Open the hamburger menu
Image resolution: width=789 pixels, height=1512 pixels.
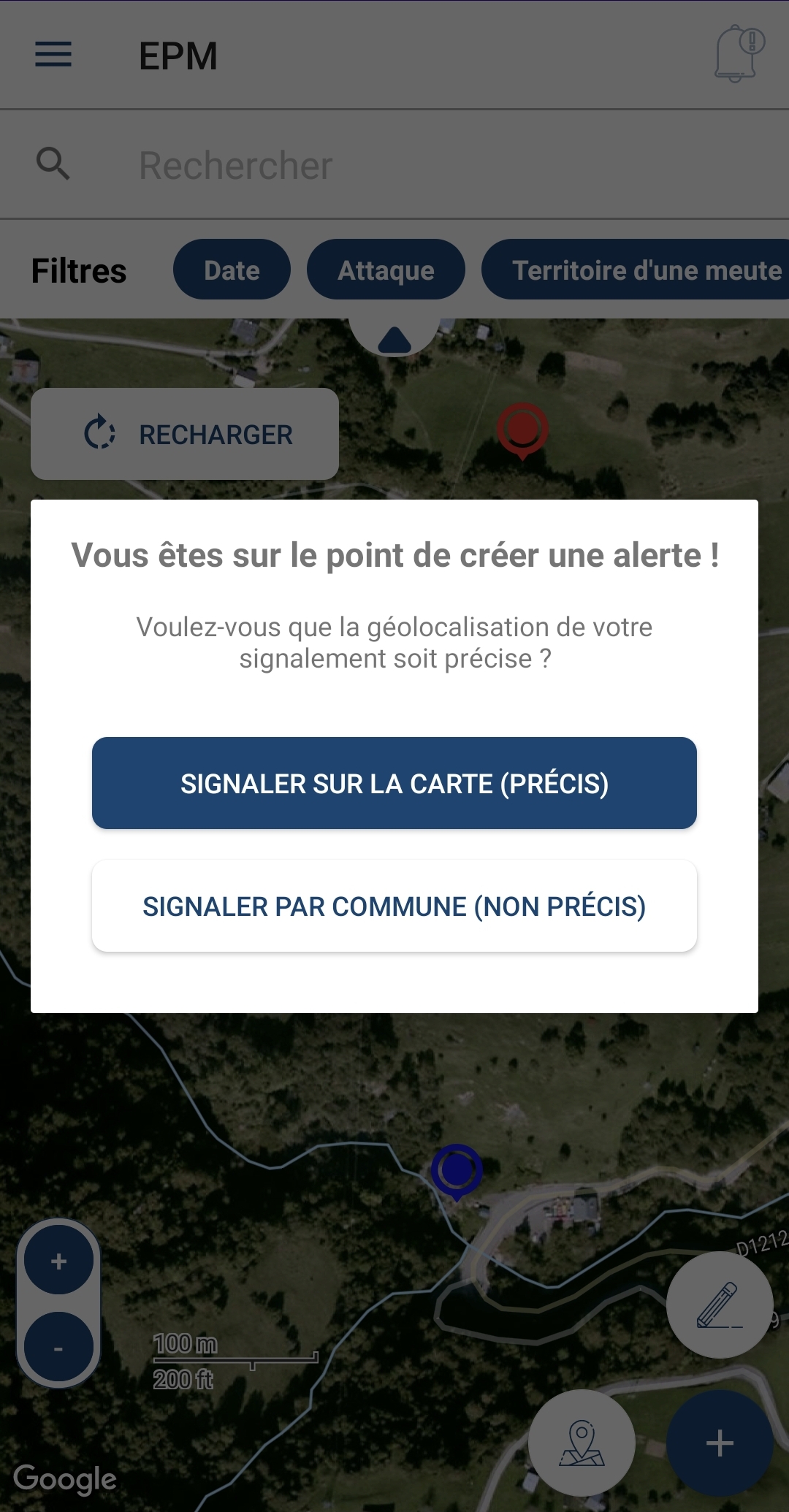point(53,55)
